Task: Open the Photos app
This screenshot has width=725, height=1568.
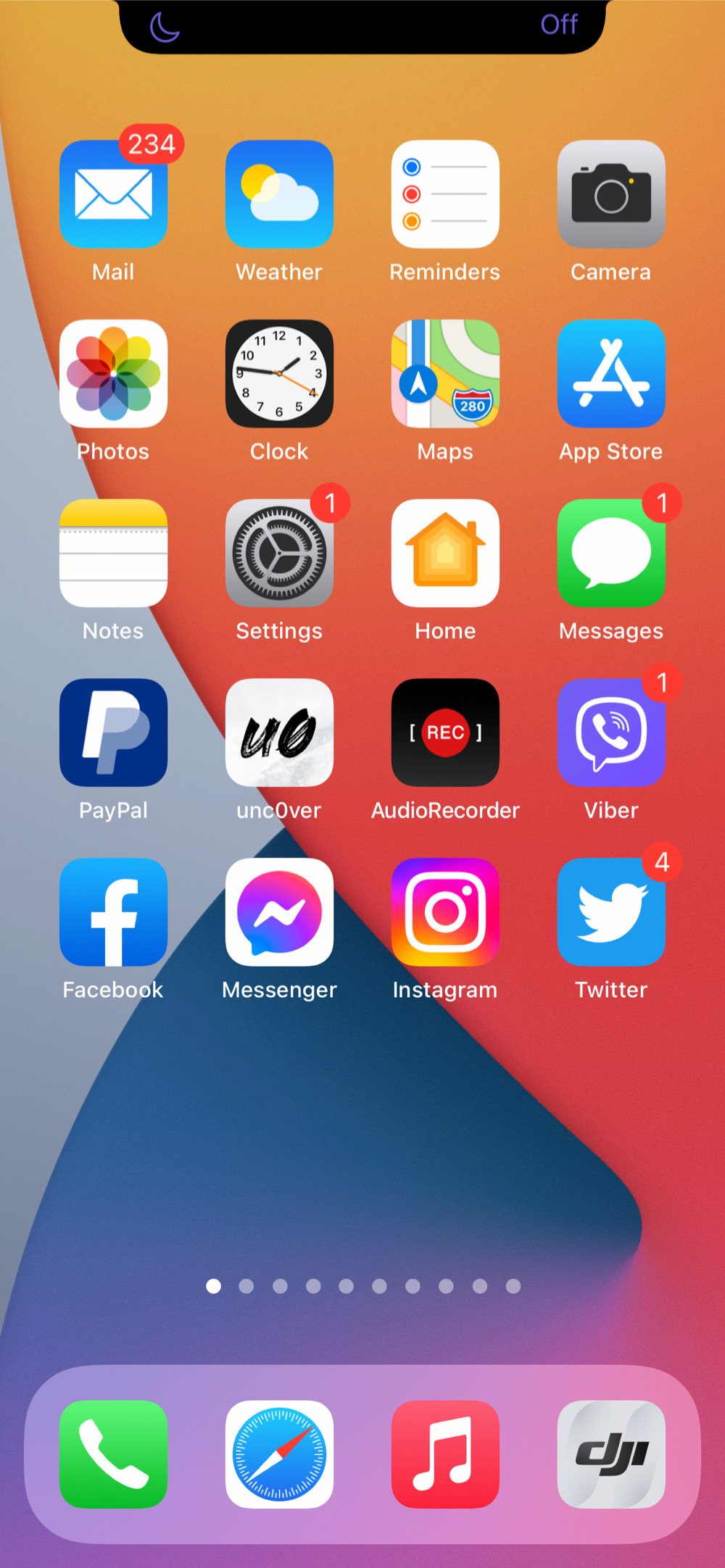Action: 113,374
